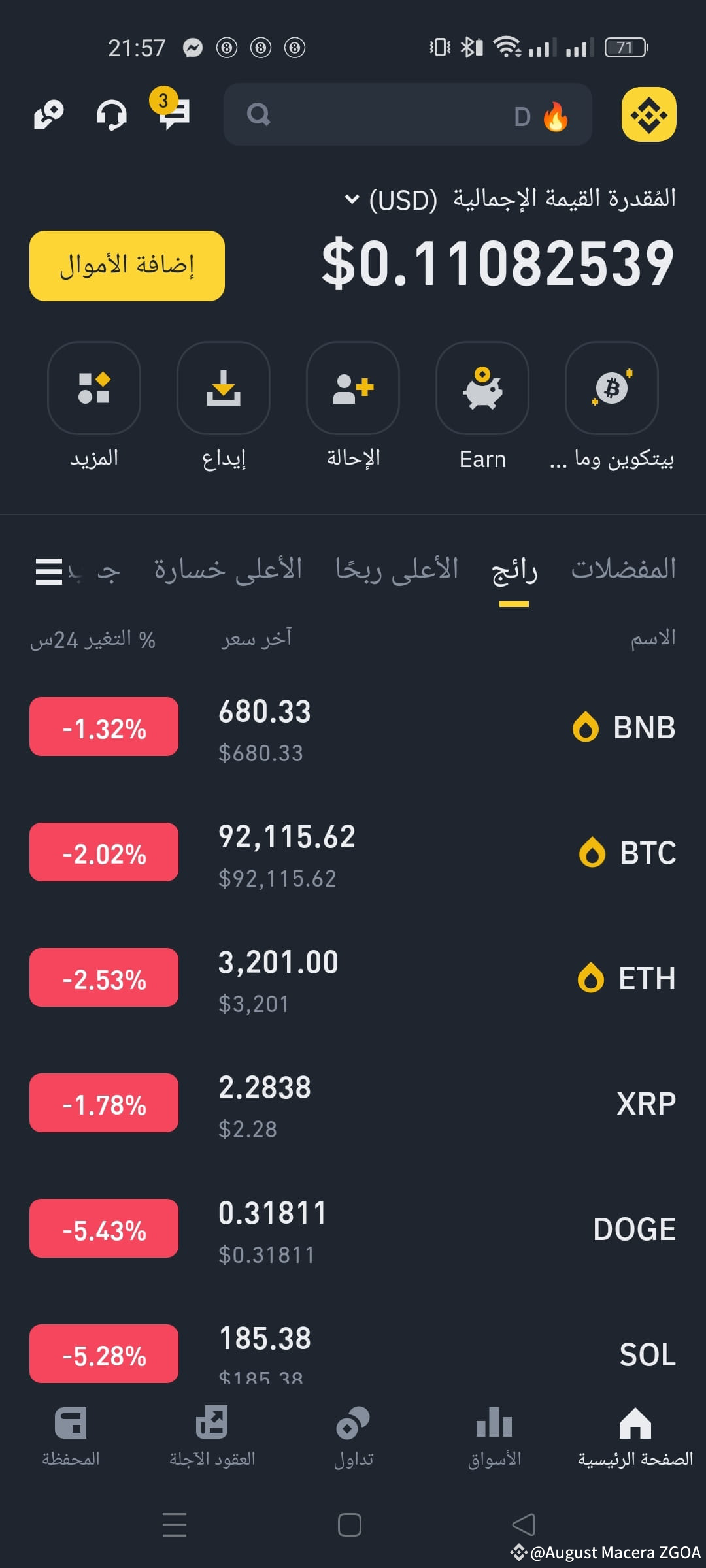Screen dimensions: 706x1568
Task: Open the إيداع deposit shortcut
Action: click(x=224, y=406)
